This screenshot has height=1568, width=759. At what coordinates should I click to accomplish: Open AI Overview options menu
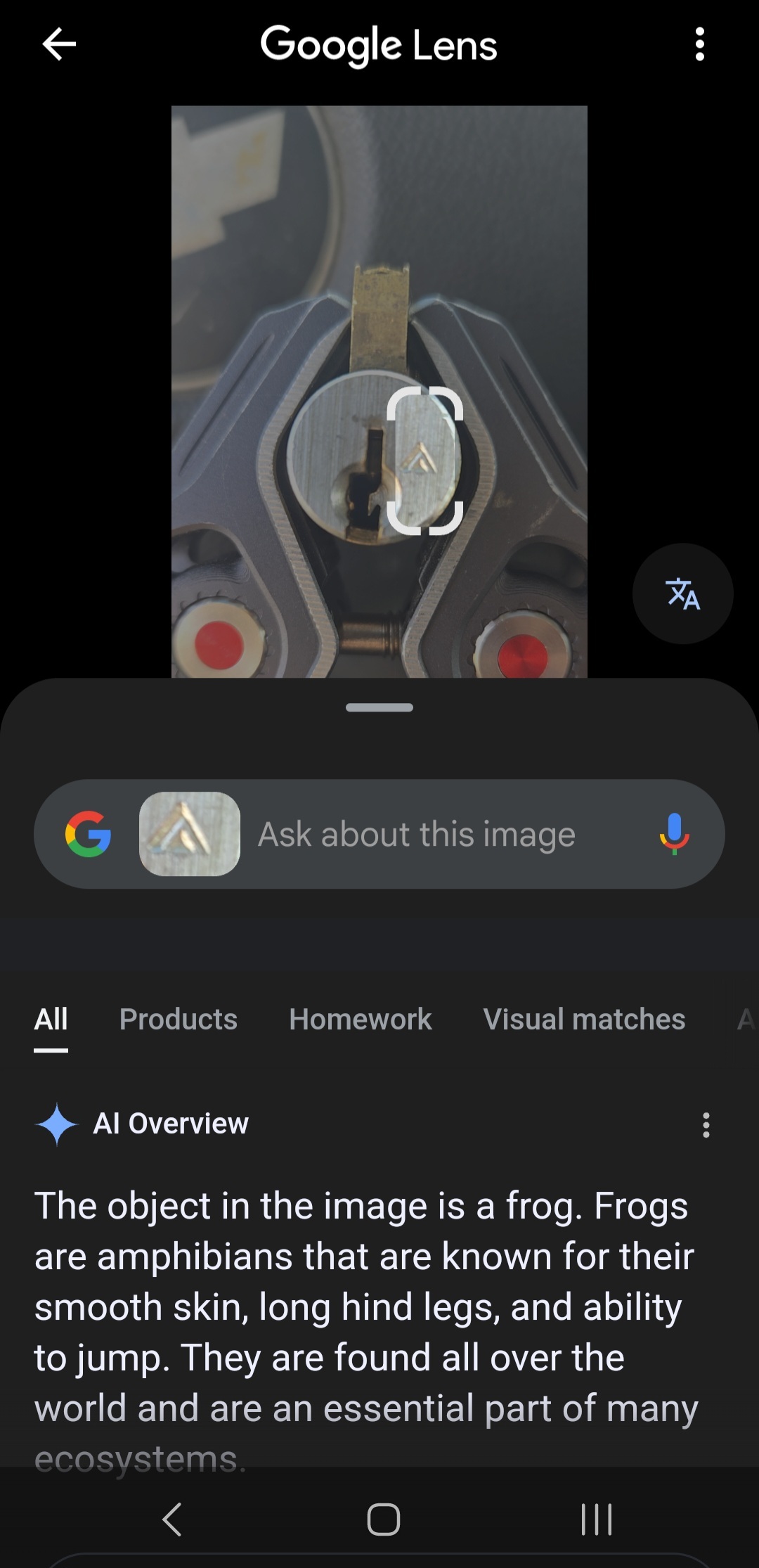(706, 1125)
